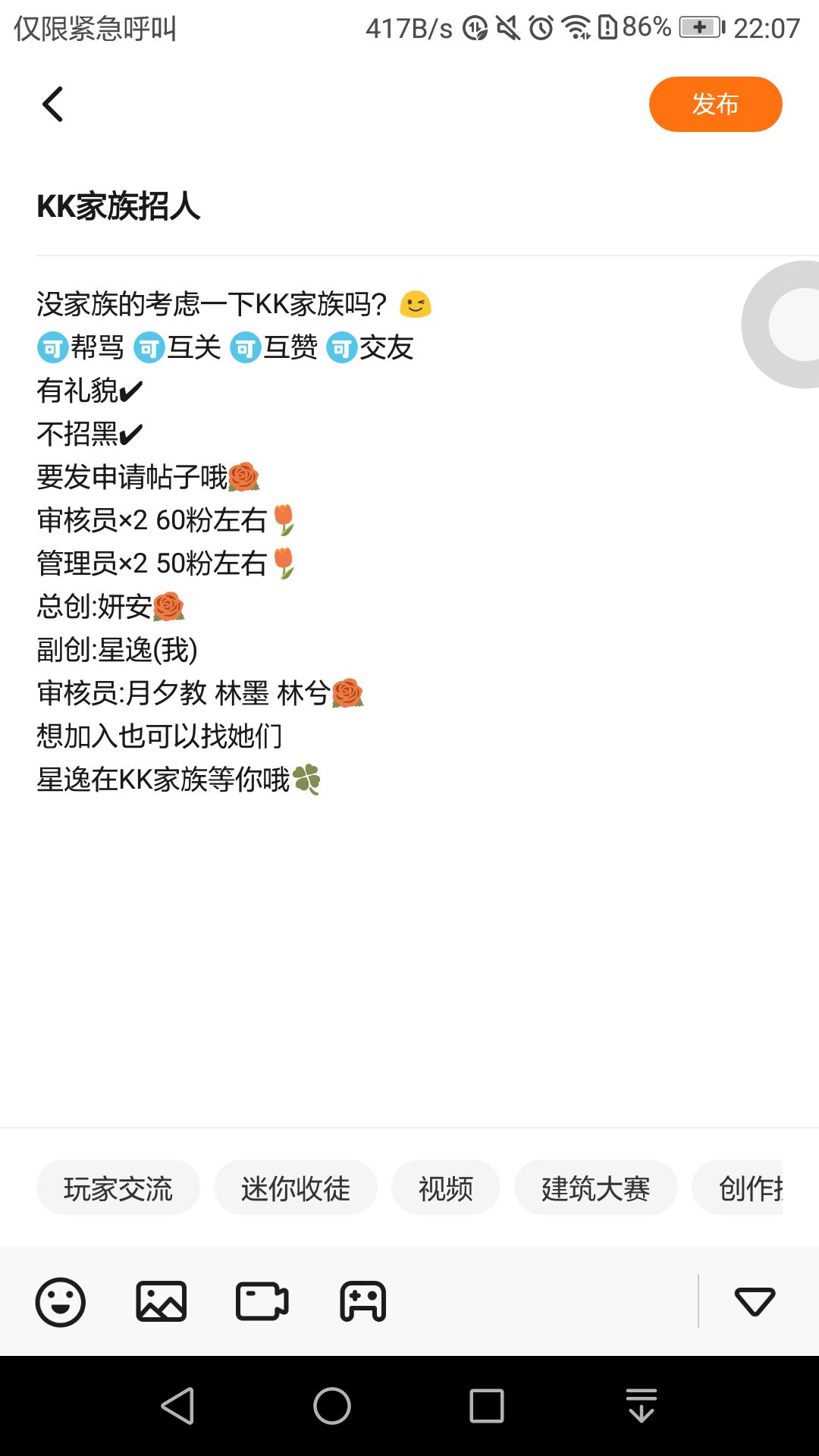Edit the title field KK家族招人
Image resolution: width=819 pixels, height=1456 pixels.
click(x=409, y=206)
